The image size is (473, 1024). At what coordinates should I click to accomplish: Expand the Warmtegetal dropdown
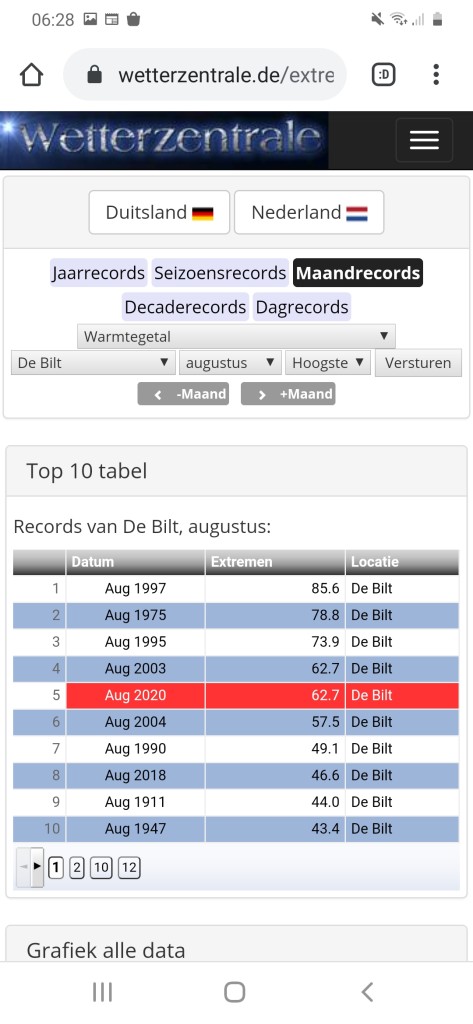[236, 337]
